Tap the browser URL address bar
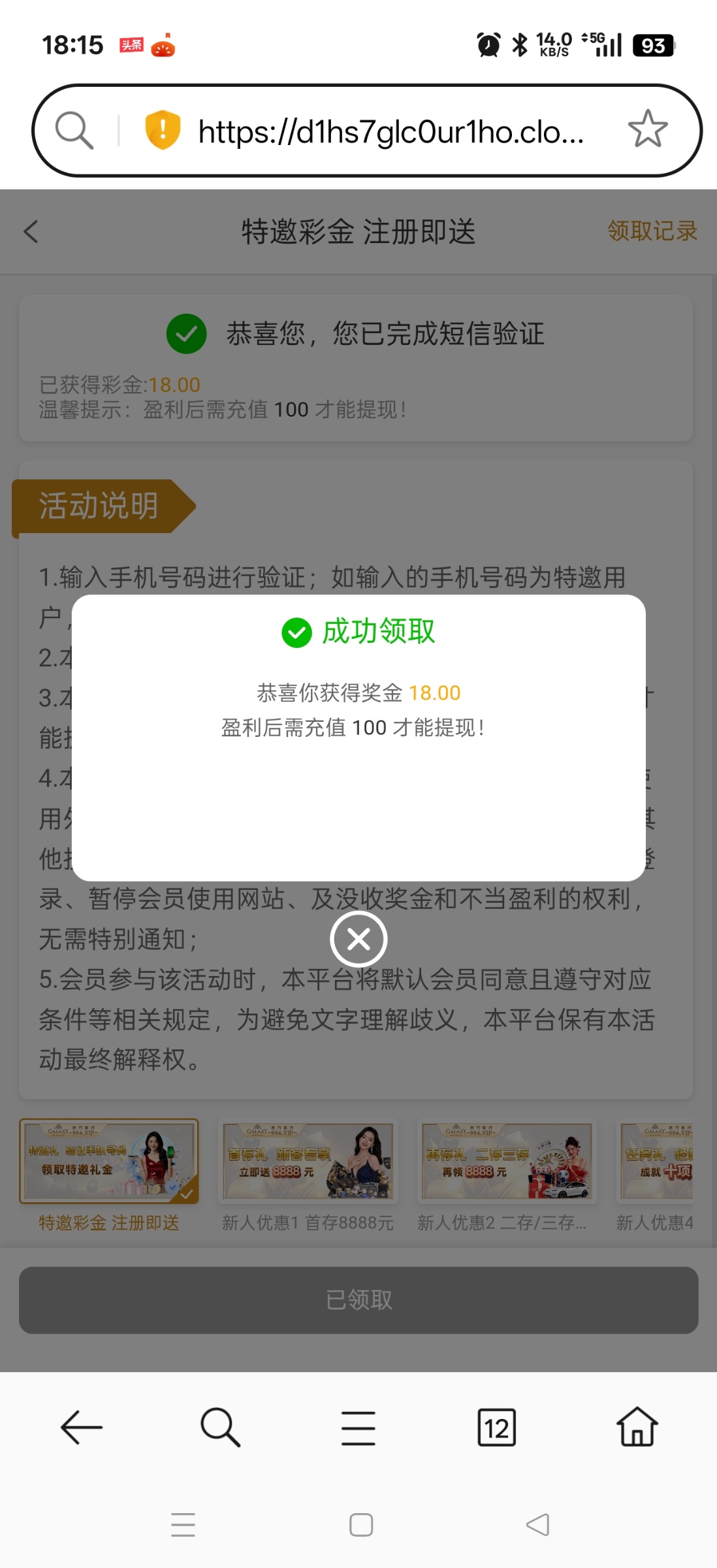 (x=390, y=131)
